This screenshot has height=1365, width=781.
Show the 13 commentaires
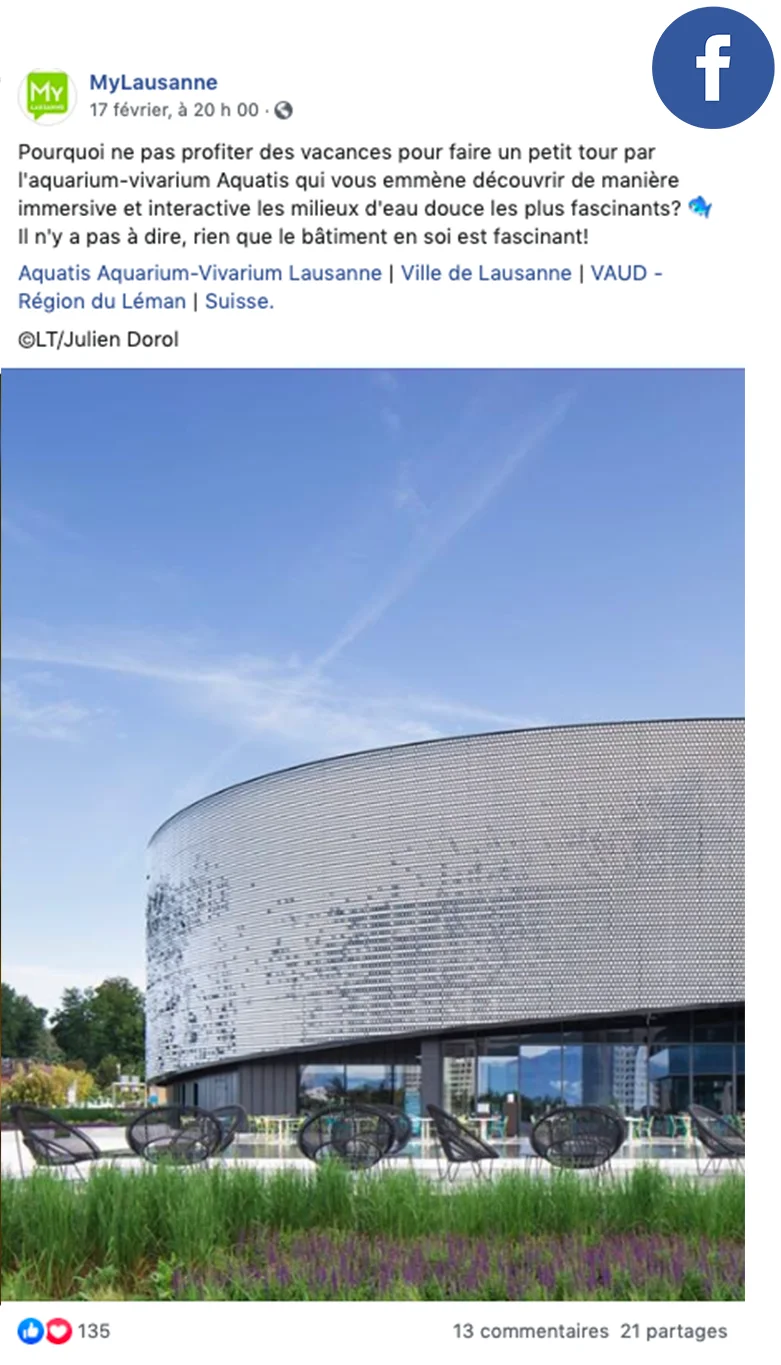click(x=530, y=1331)
